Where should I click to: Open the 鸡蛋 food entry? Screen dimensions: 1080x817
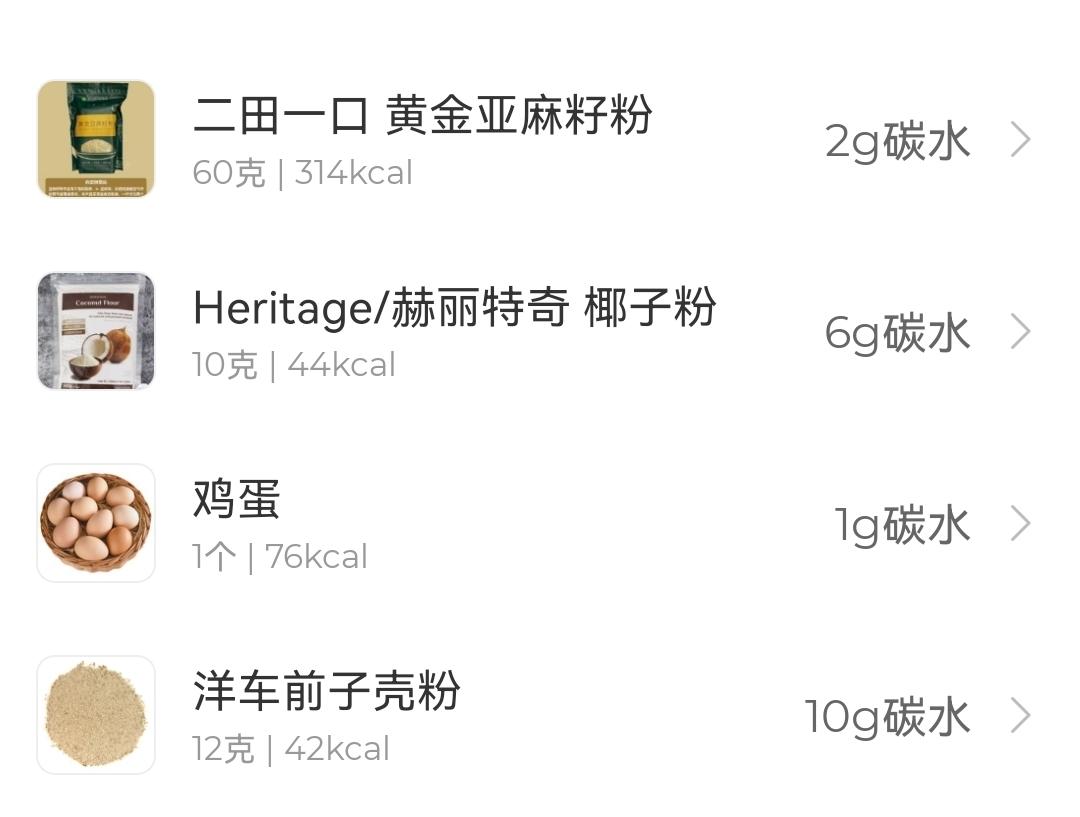540,524
